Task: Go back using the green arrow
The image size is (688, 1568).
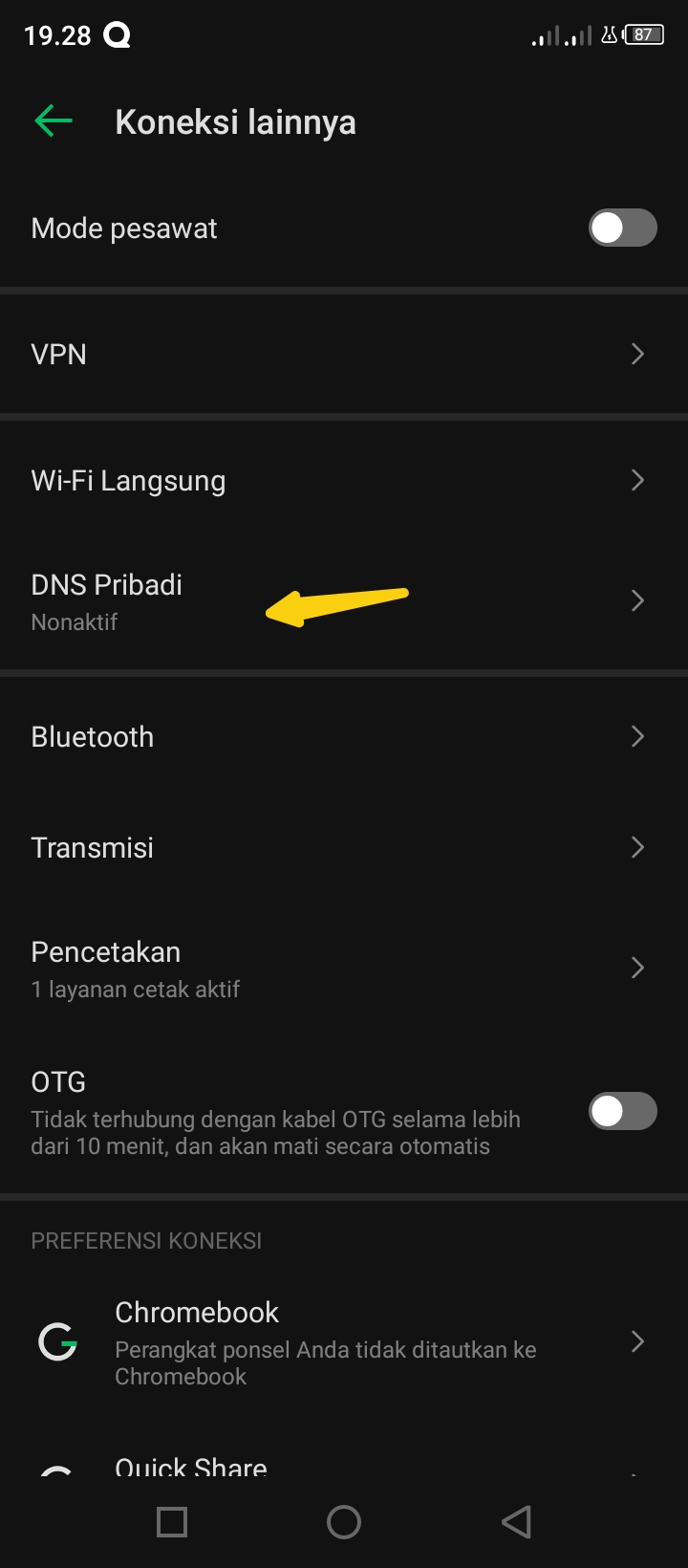Action: pos(54,120)
